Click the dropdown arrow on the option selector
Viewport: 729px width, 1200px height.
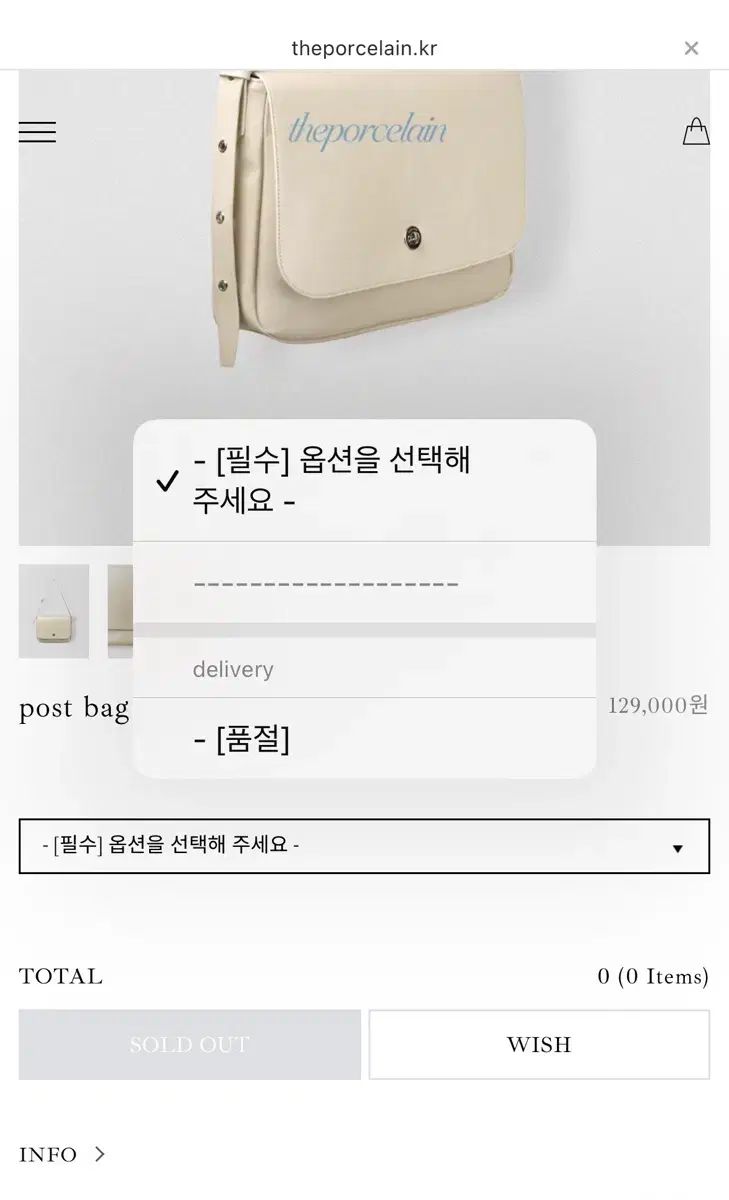(x=679, y=846)
